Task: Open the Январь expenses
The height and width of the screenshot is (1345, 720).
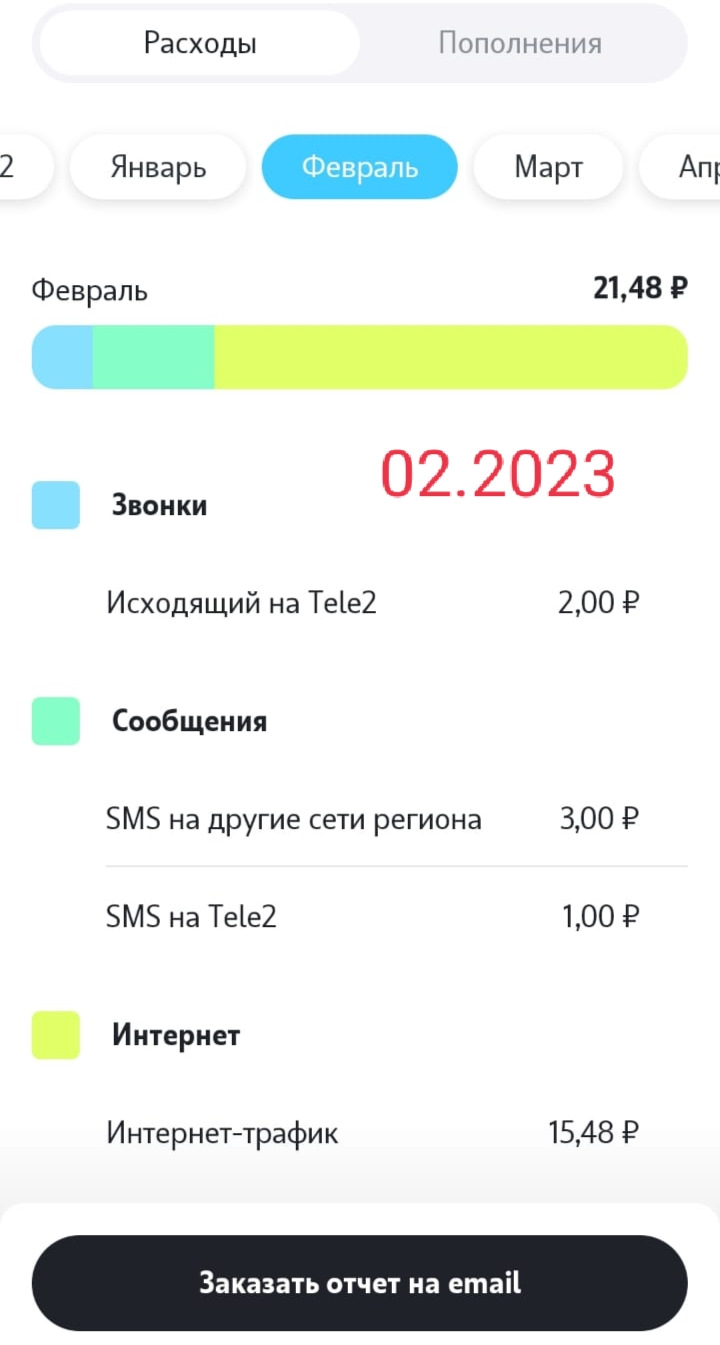Action: coord(157,167)
